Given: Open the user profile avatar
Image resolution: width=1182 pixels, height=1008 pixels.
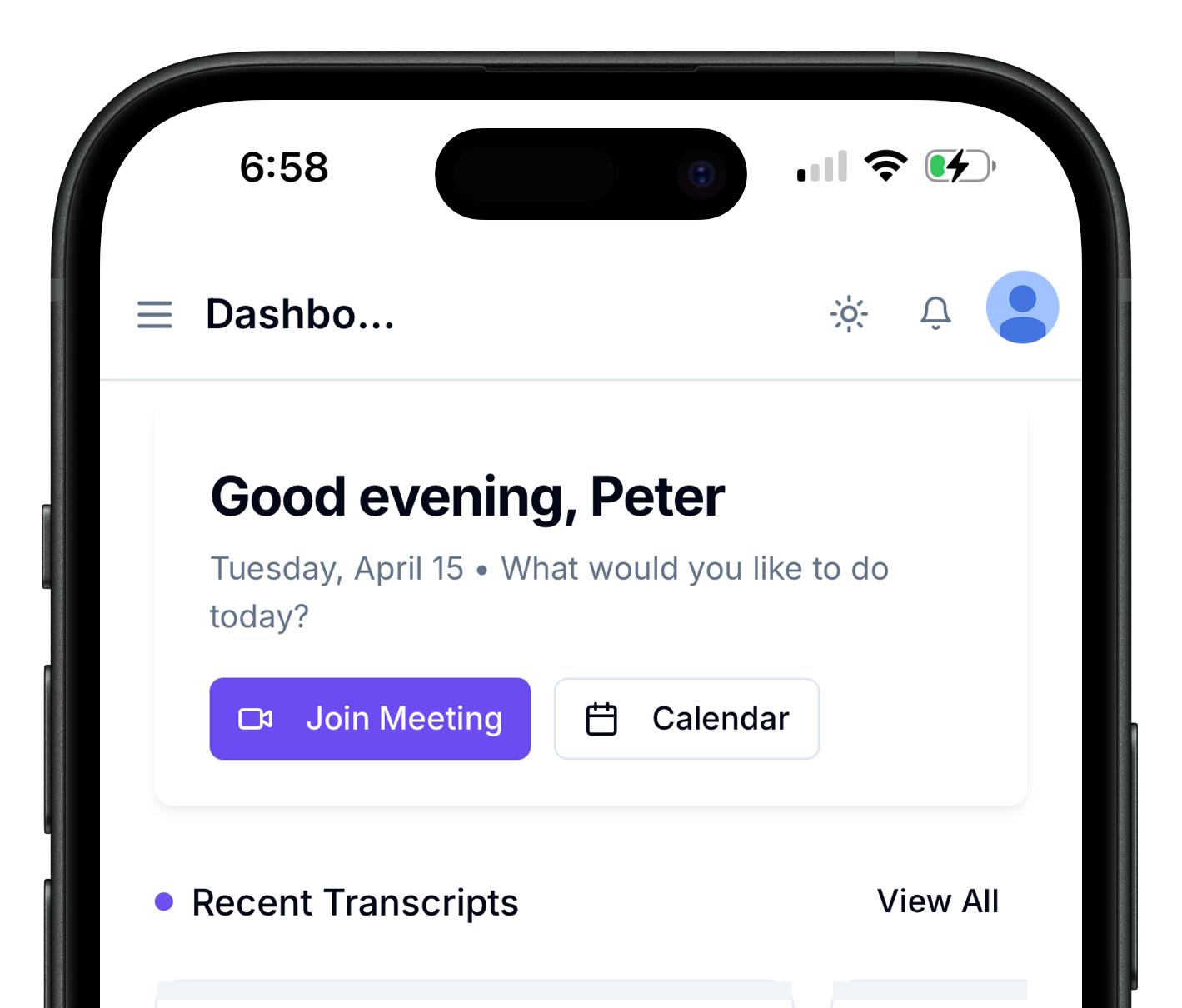Looking at the screenshot, I should click(x=1022, y=307).
